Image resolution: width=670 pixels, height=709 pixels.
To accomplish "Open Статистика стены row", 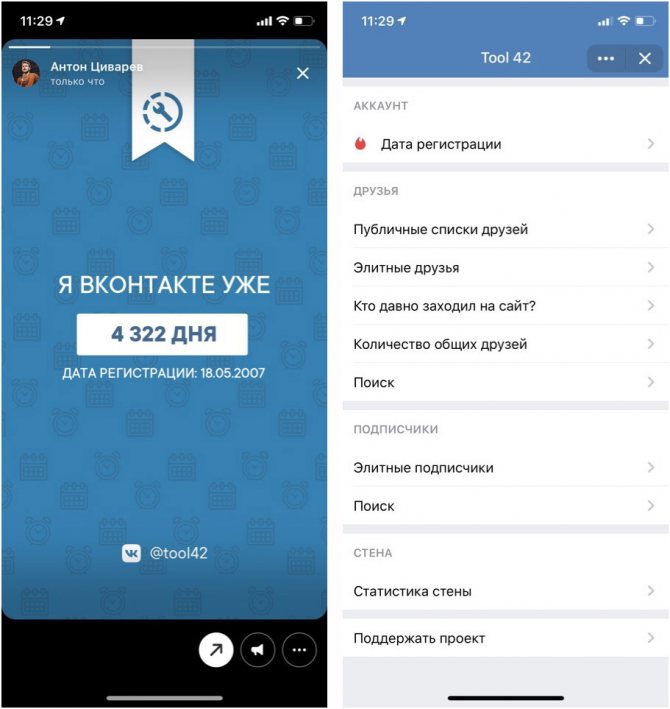I will tap(505, 591).
